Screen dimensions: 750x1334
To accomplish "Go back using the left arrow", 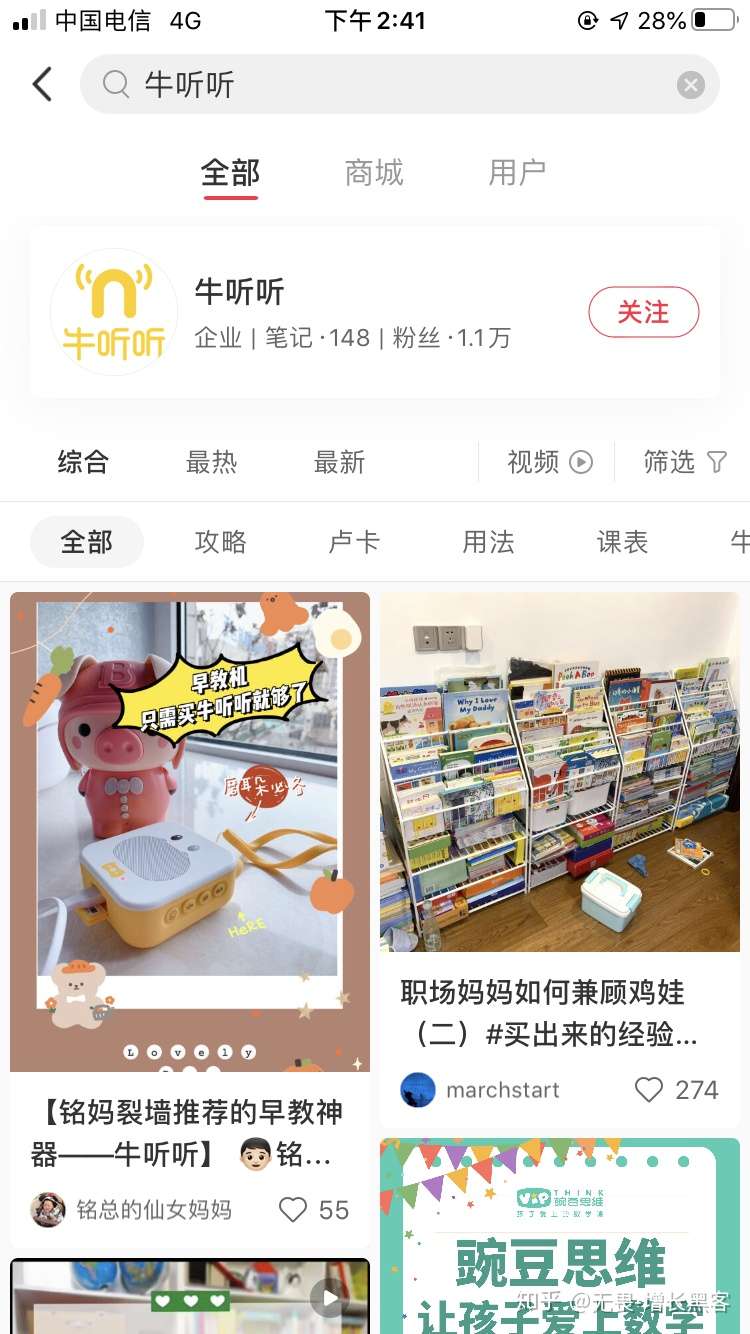I will (x=42, y=85).
